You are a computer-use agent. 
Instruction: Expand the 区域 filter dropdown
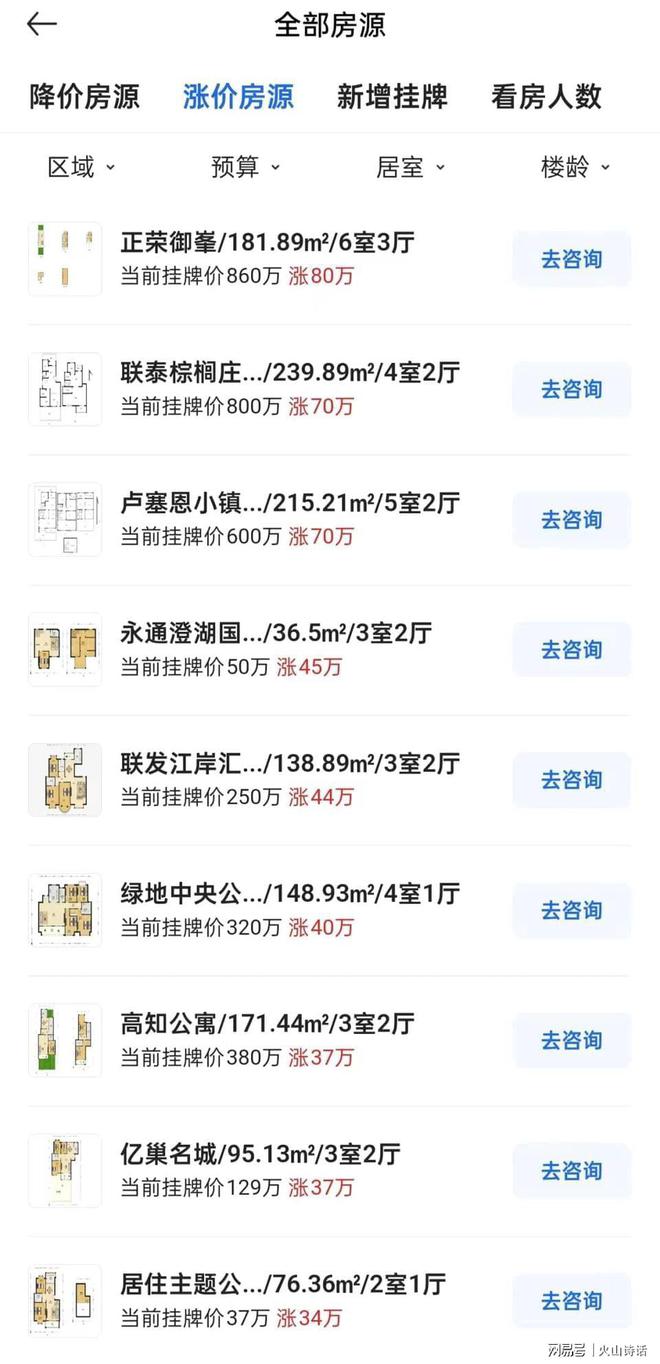(81, 168)
